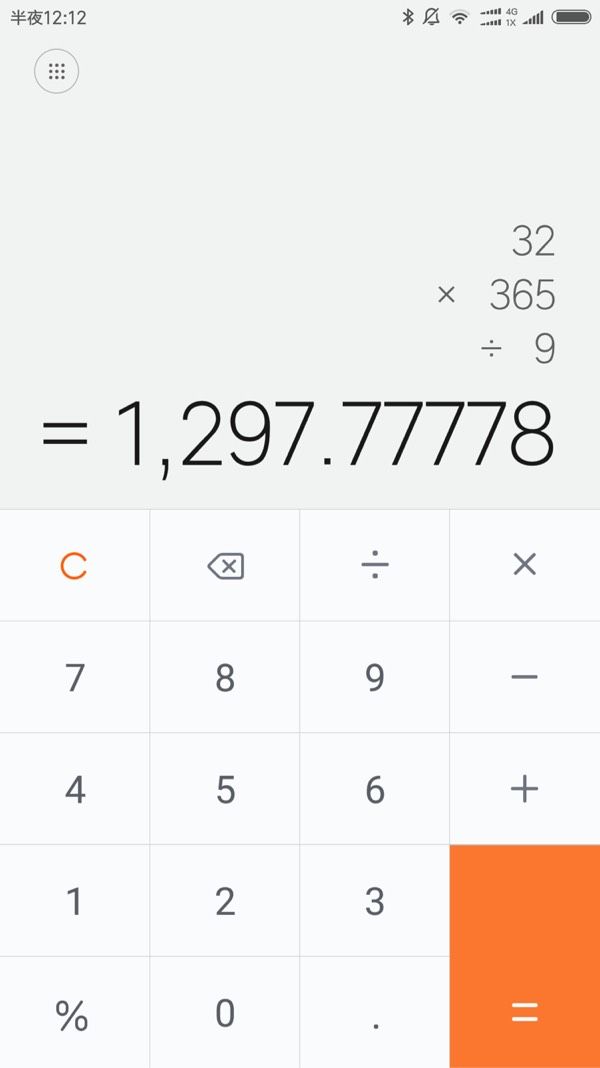Tap the percent key
The image size is (600, 1068).
click(x=74, y=1013)
